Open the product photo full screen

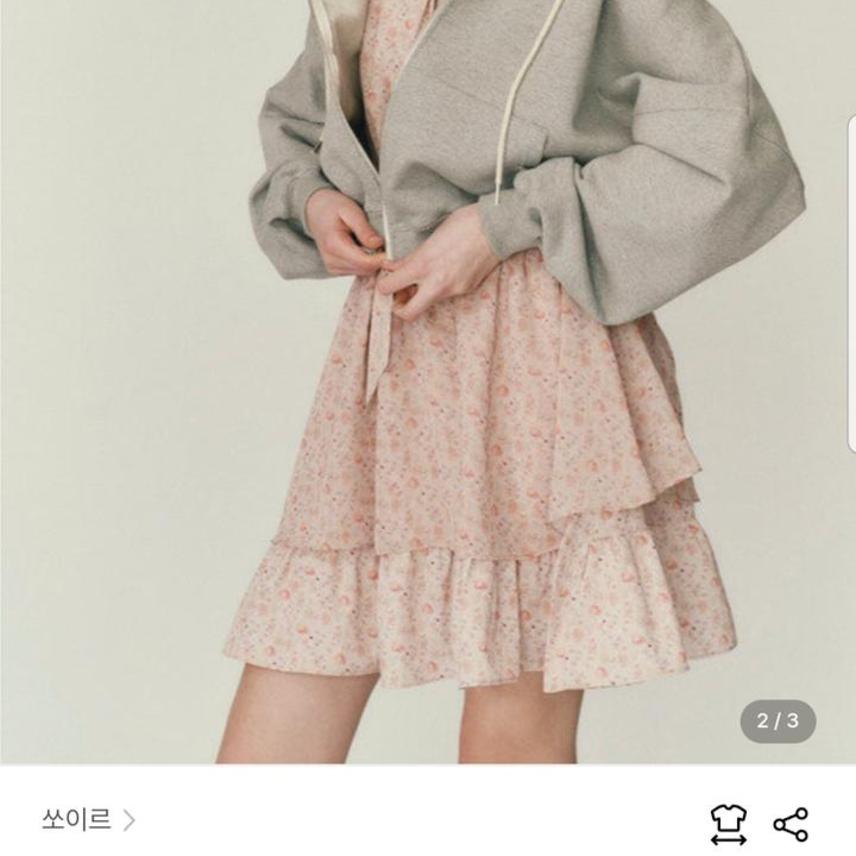pyautogui.click(x=428, y=380)
